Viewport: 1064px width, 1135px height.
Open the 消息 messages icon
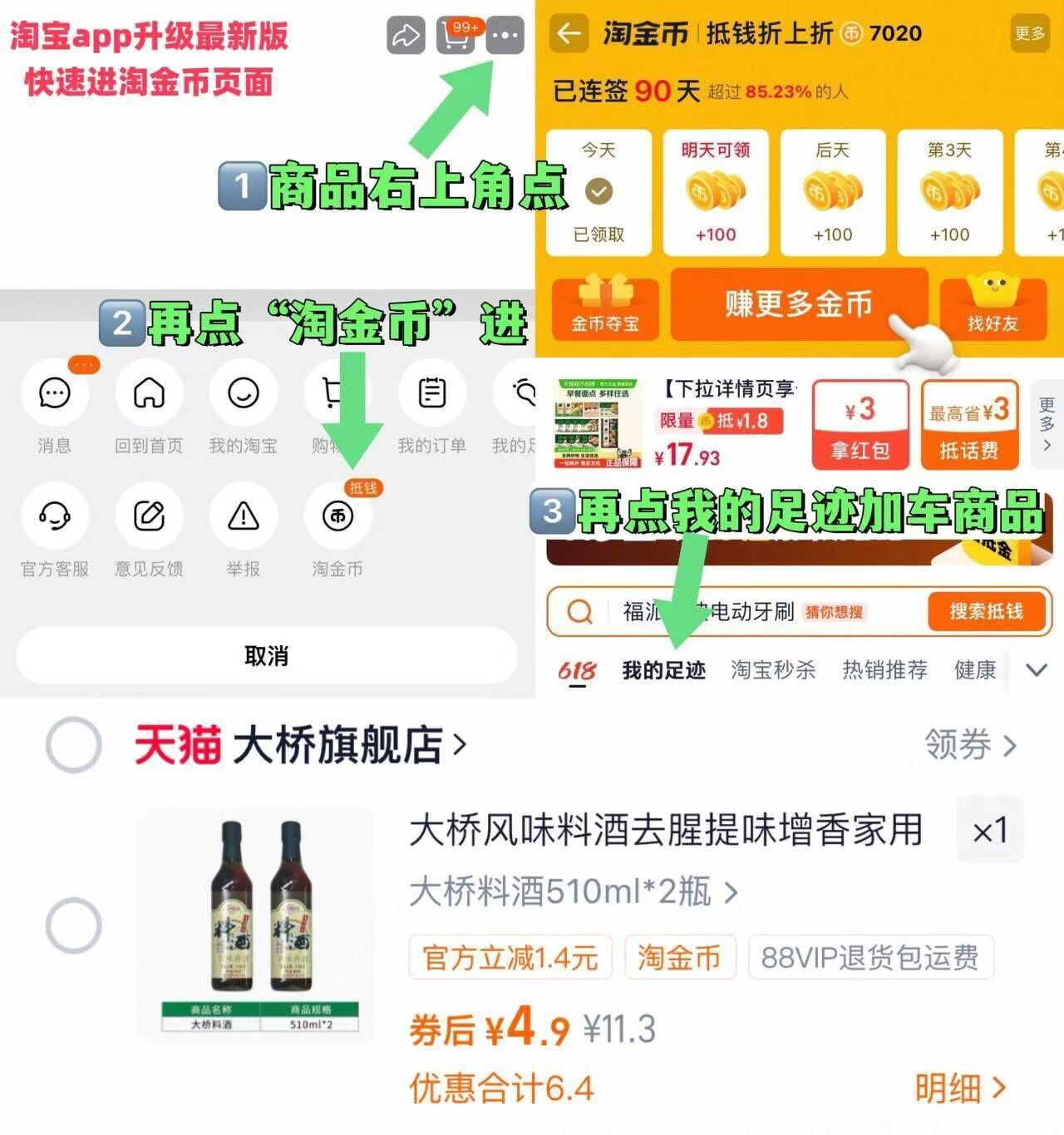point(52,394)
